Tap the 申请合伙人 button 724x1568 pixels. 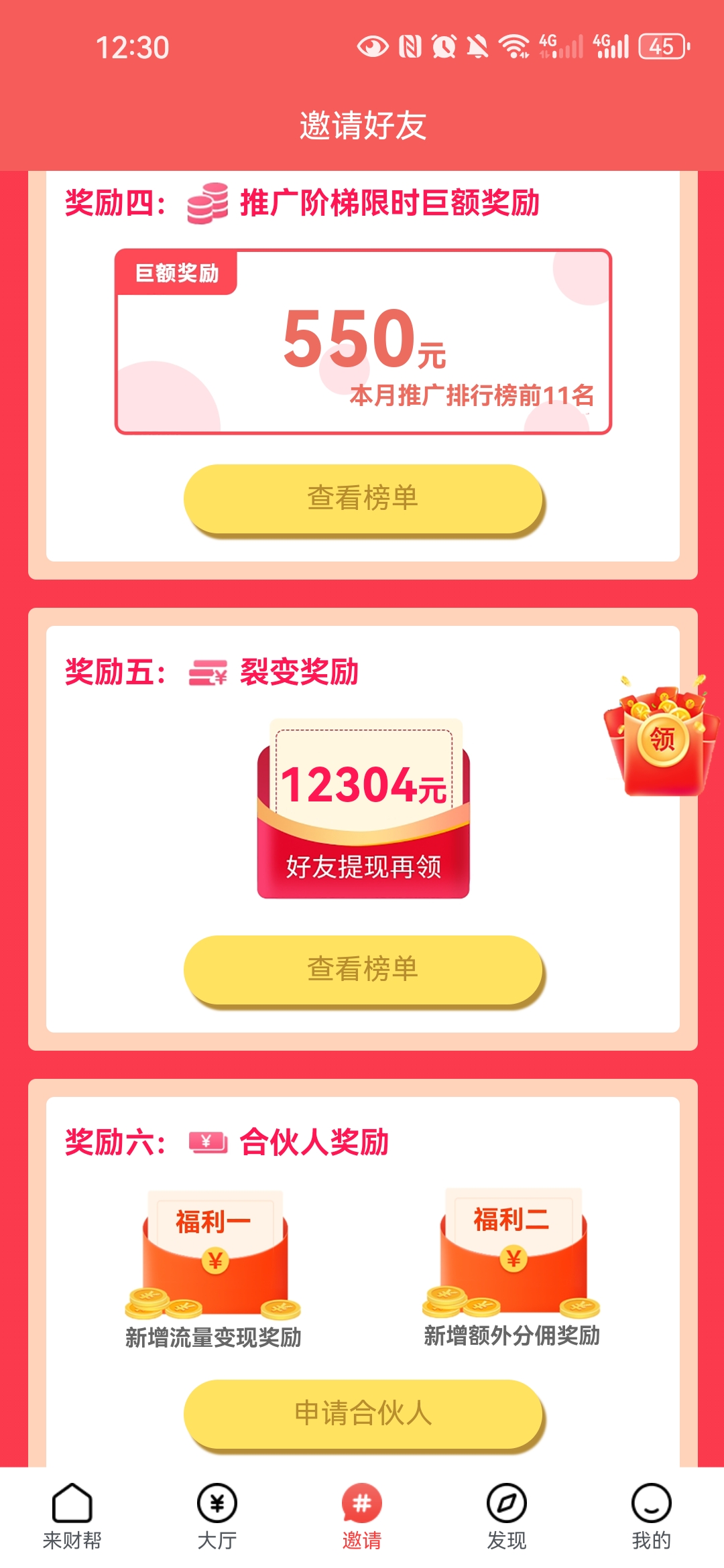[363, 1414]
